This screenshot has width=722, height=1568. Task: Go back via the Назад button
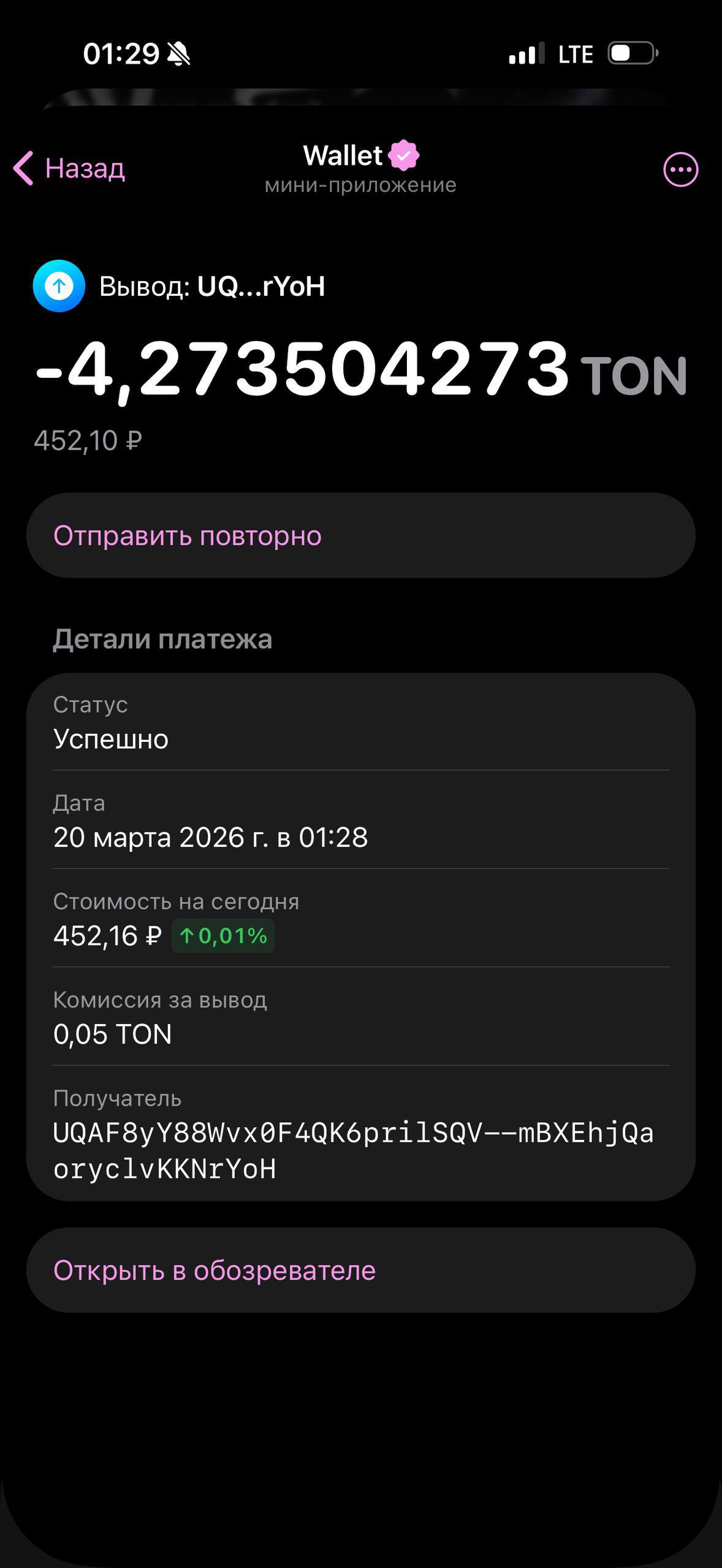[70, 168]
